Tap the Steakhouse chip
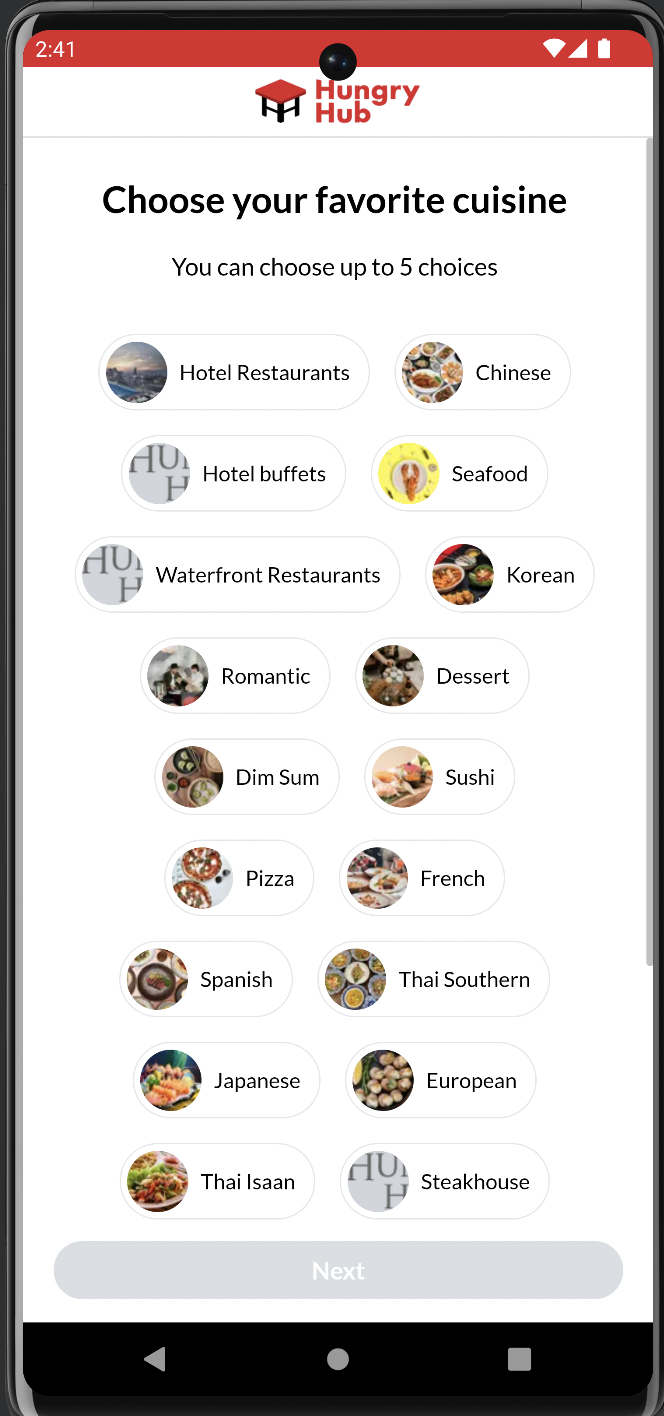This screenshot has height=1416, width=664. click(x=445, y=1181)
